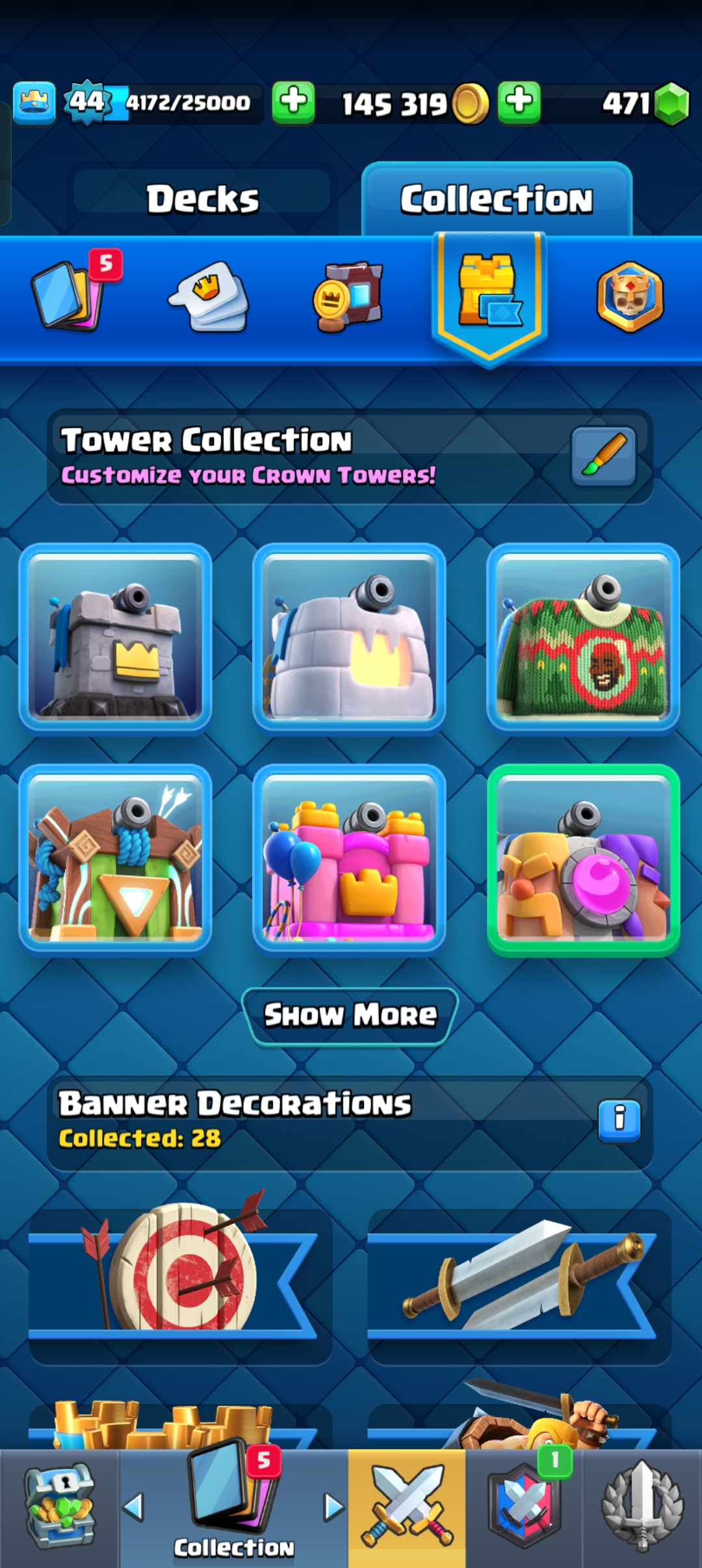Edit tower skins with the paintbrush
This screenshot has width=702, height=1568.
(603, 456)
